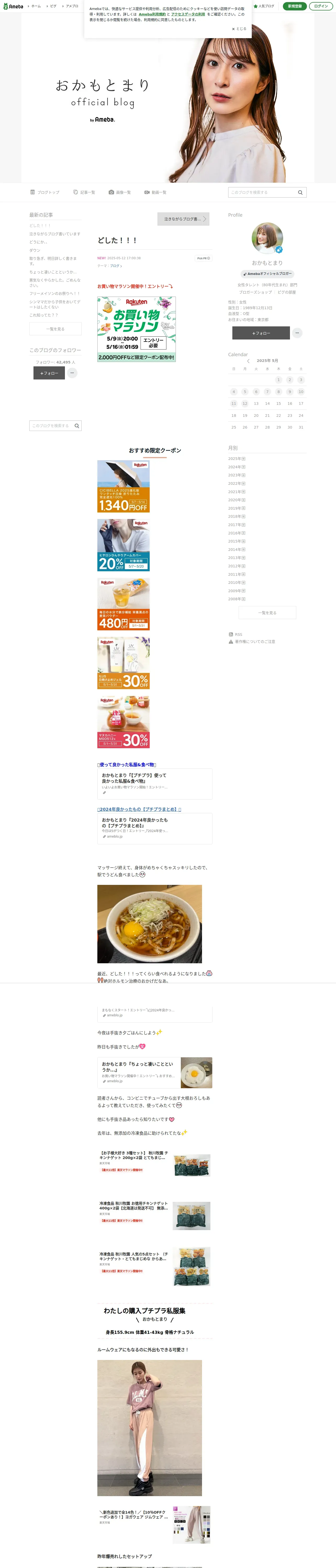This screenshot has height=1568, width=336.
Task: Open the ちょっと凄いことというか… article card
Action: coord(155,1073)
